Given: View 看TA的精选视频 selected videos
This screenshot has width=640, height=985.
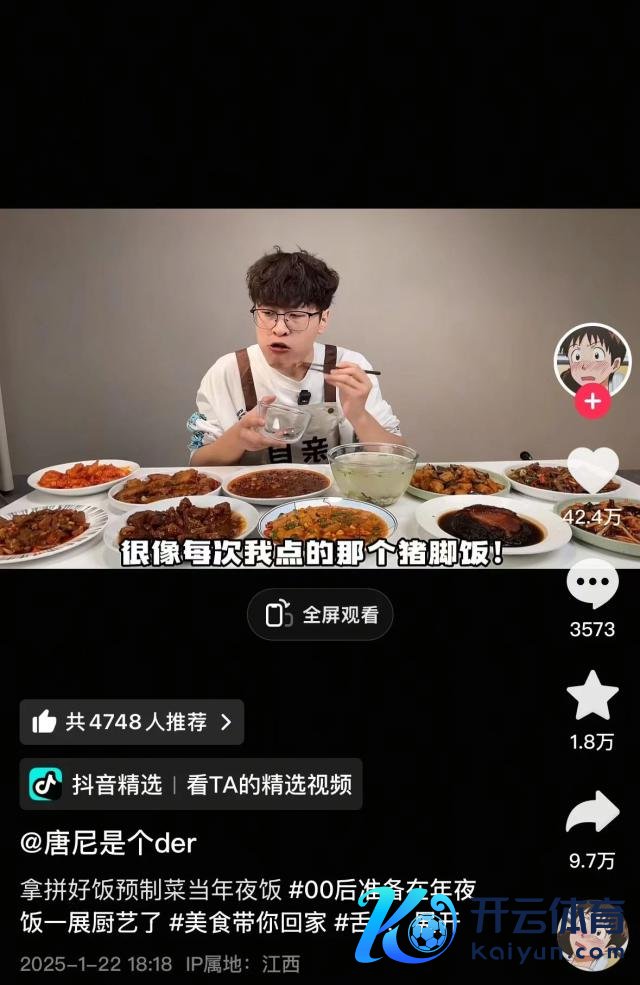Looking at the screenshot, I should pyautogui.click(x=269, y=784).
